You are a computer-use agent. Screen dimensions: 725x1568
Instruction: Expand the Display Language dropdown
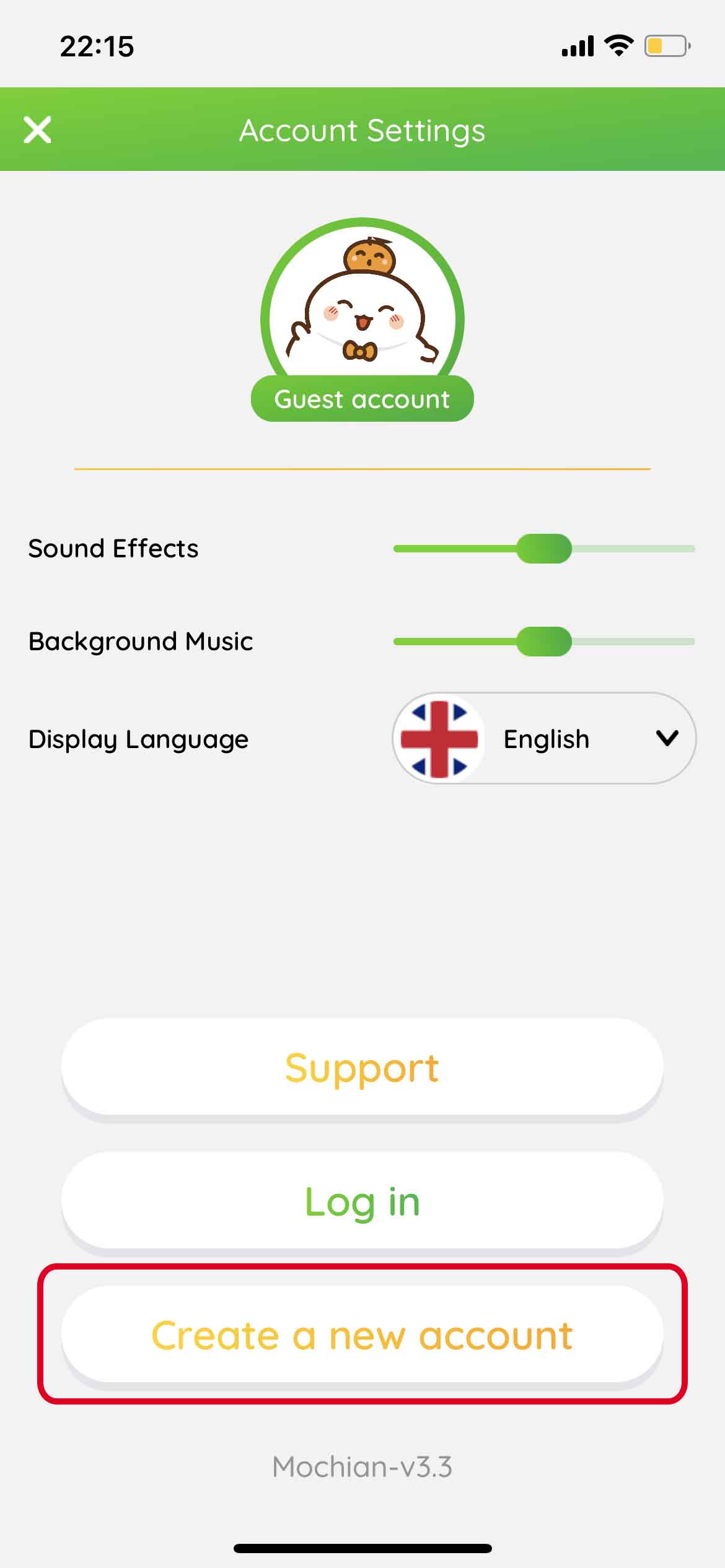(544, 738)
